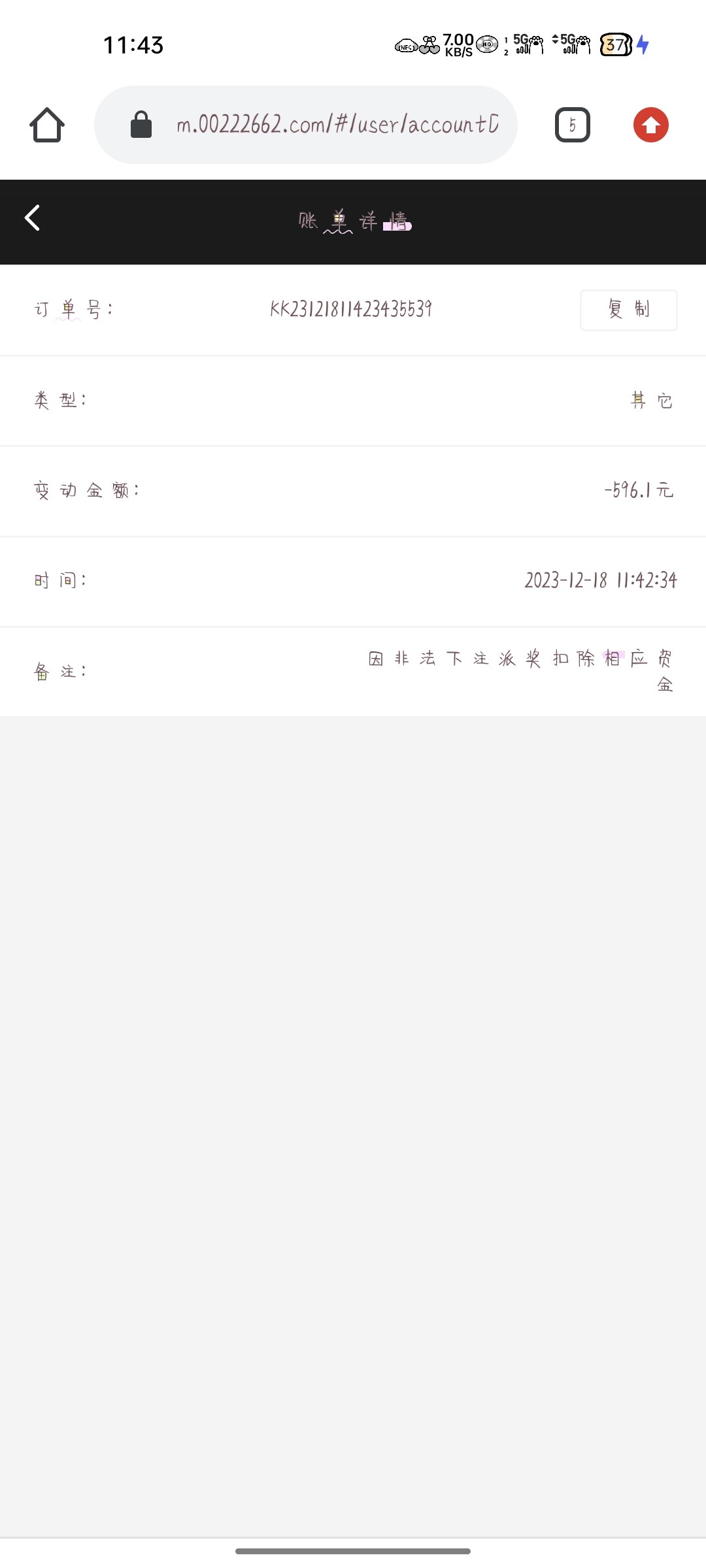Tap the red upward arrow icon
The image size is (706, 1568).
point(650,124)
